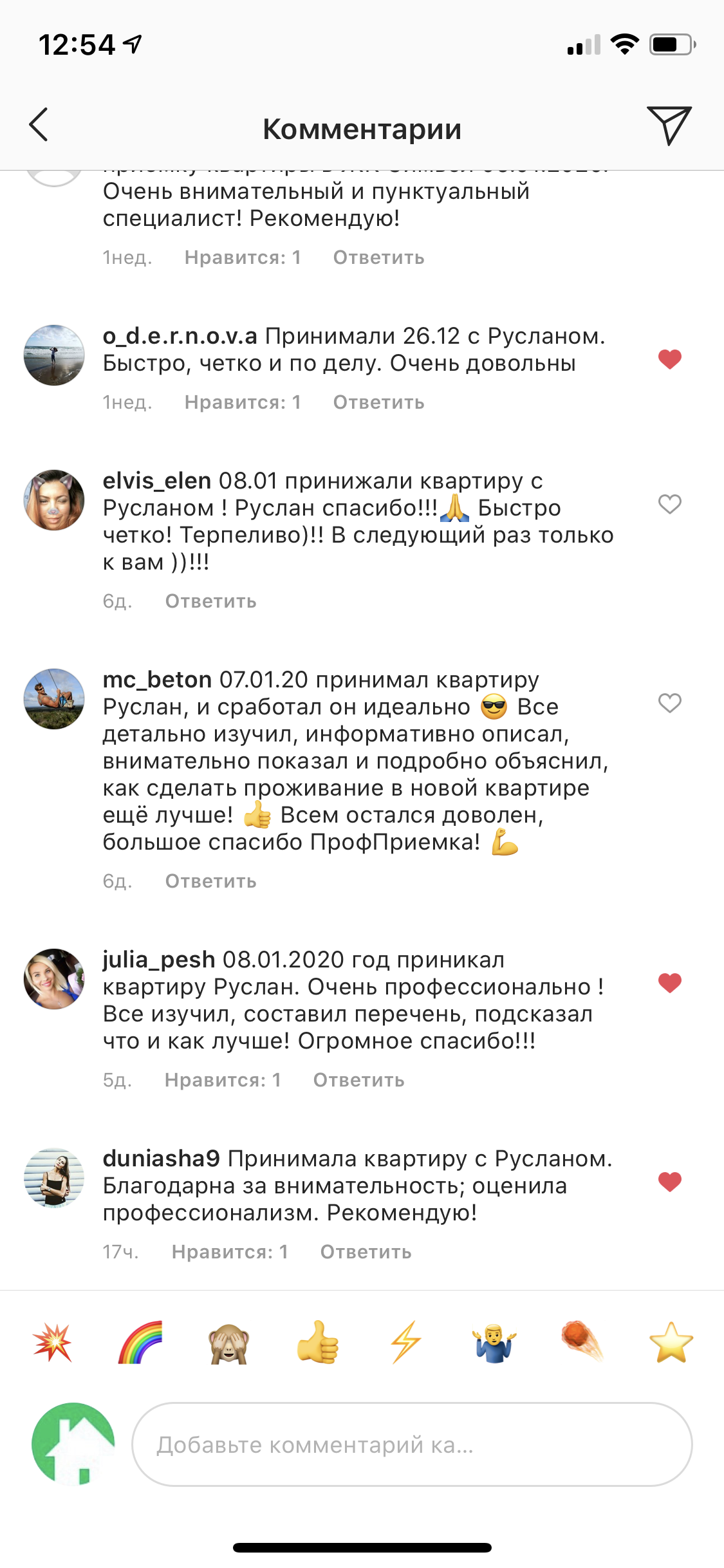Reply to julia_pesh
Viewport: 724px width, 1568px height.
(x=358, y=1080)
